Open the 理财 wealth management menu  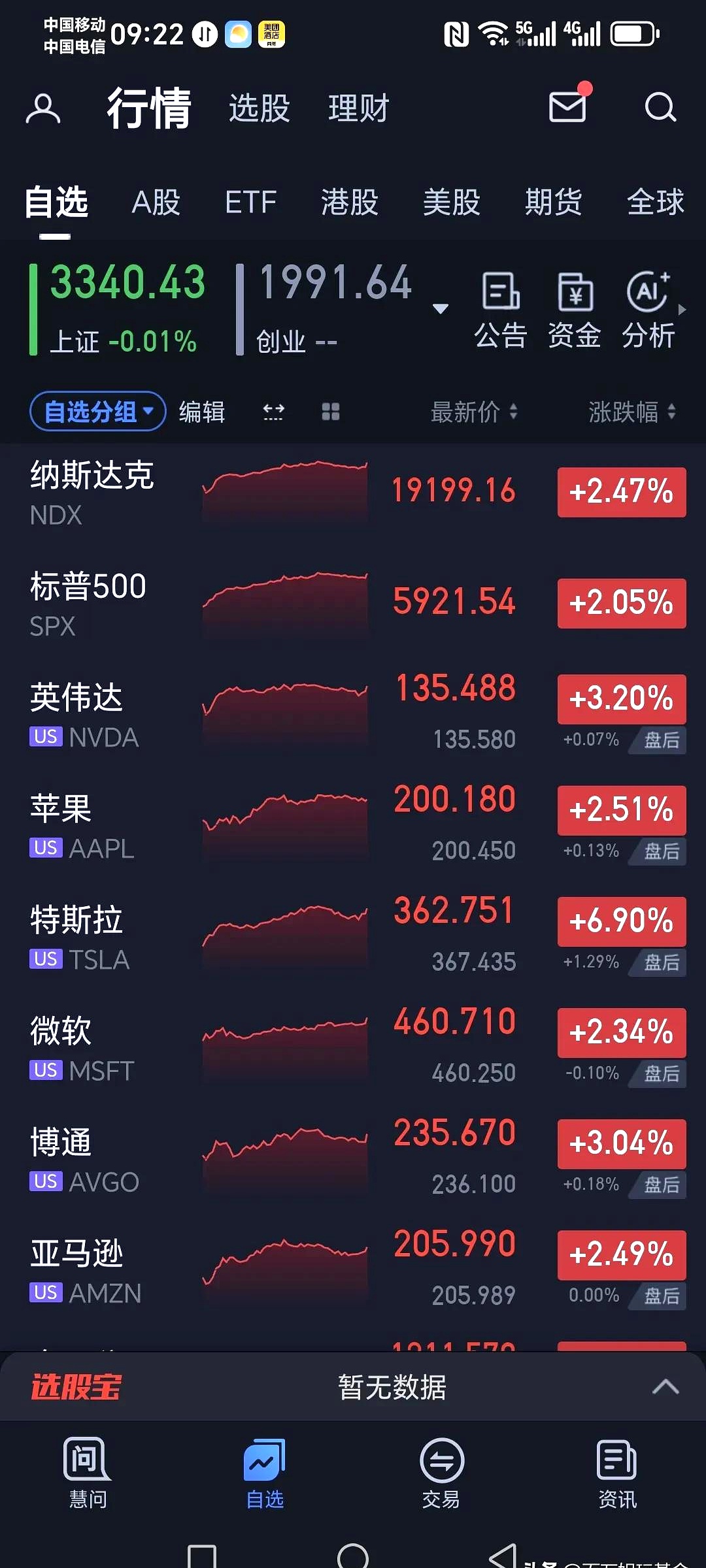pos(358,108)
